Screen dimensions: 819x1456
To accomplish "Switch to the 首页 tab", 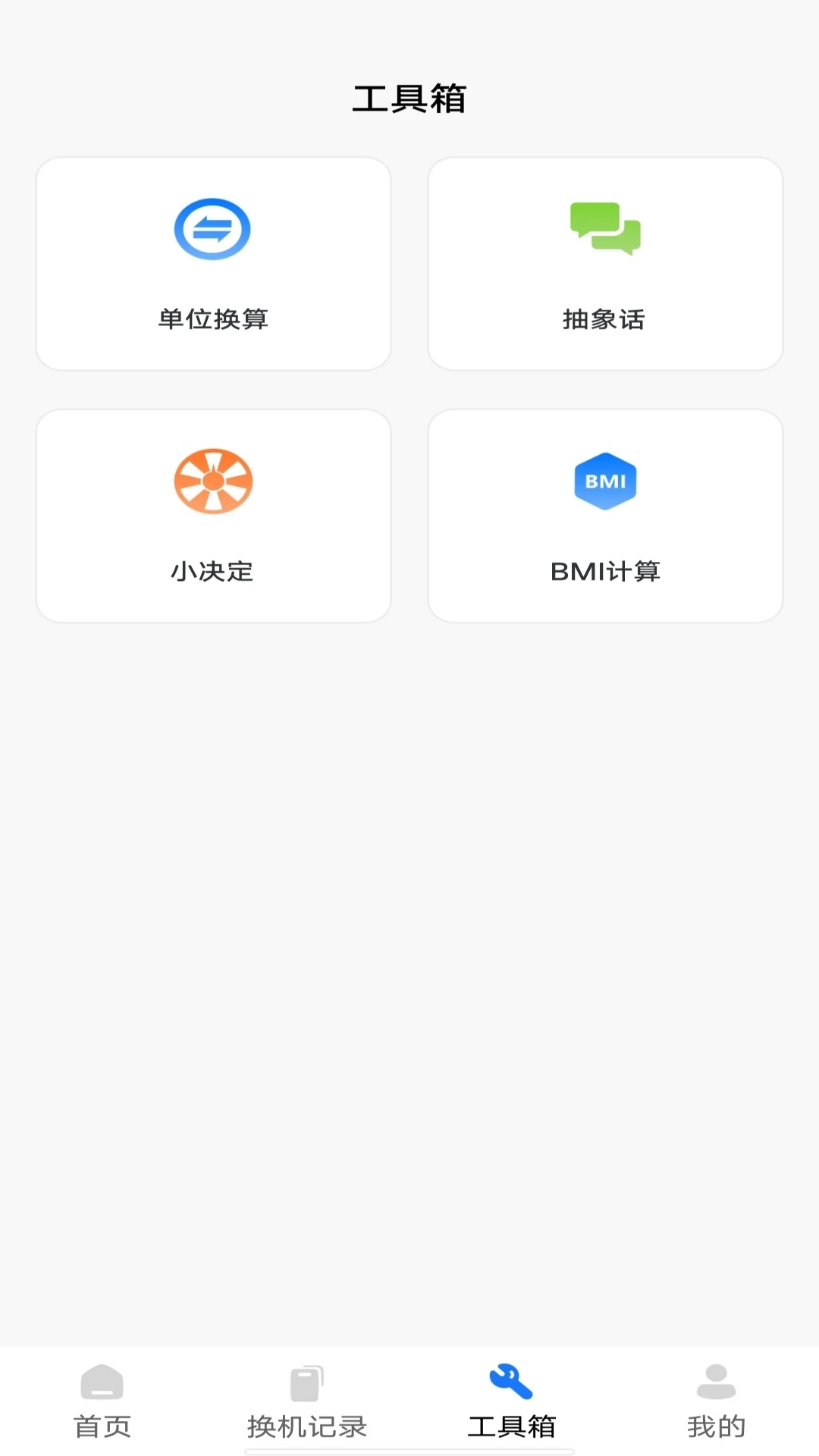I will click(x=102, y=1401).
